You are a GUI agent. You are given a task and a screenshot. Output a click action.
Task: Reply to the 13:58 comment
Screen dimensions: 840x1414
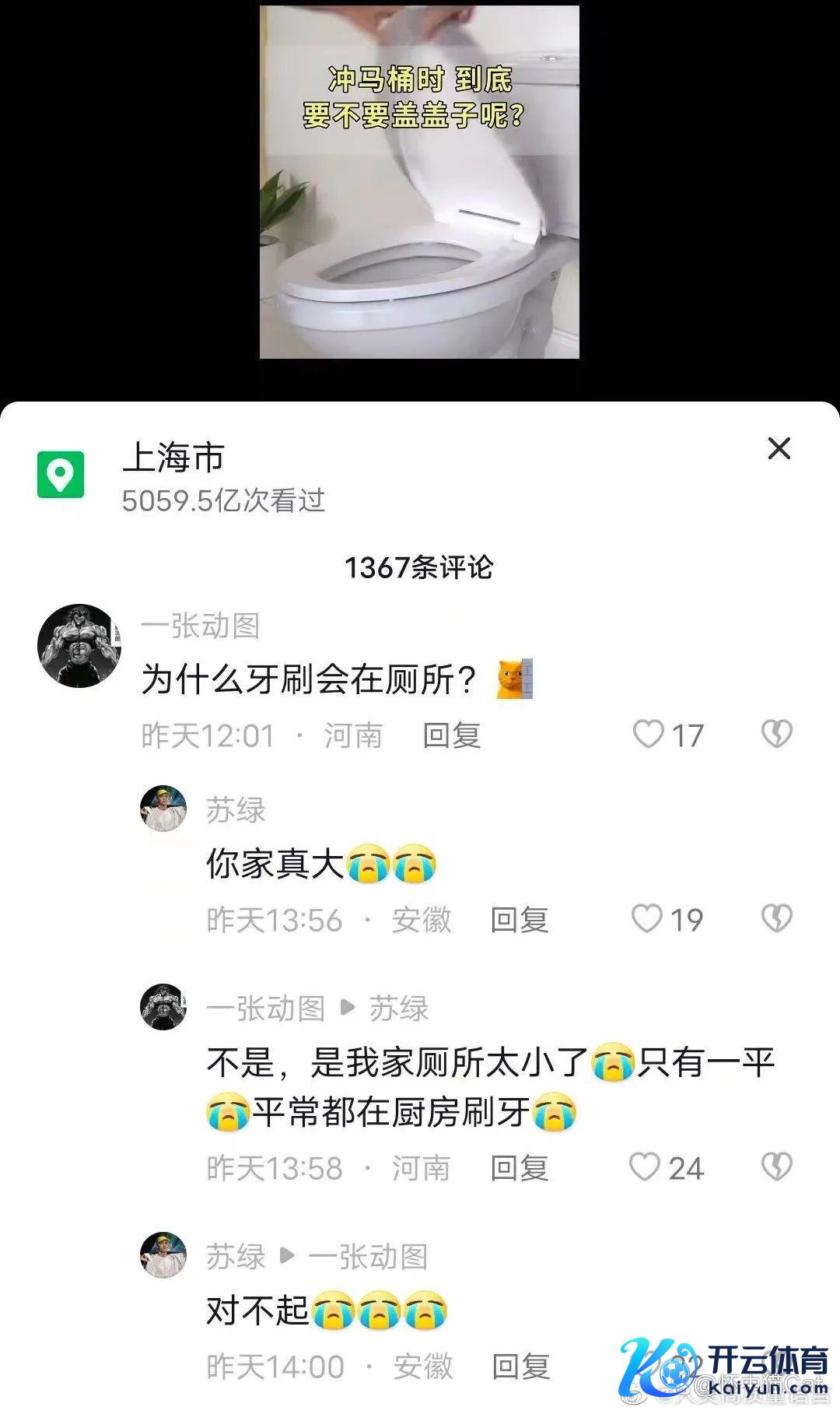click(x=519, y=1168)
